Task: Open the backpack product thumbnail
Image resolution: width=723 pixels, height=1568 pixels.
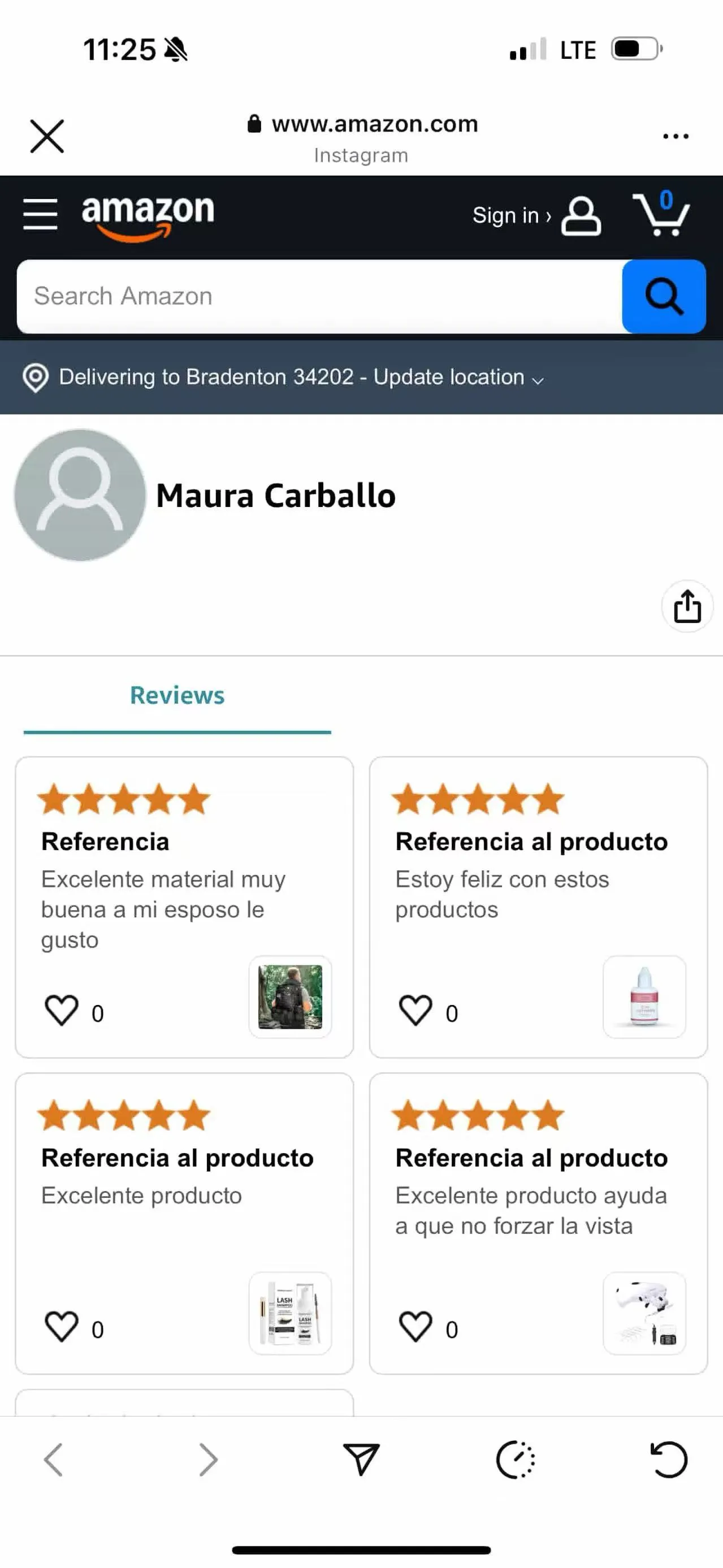Action: click(x=291, y=997)
